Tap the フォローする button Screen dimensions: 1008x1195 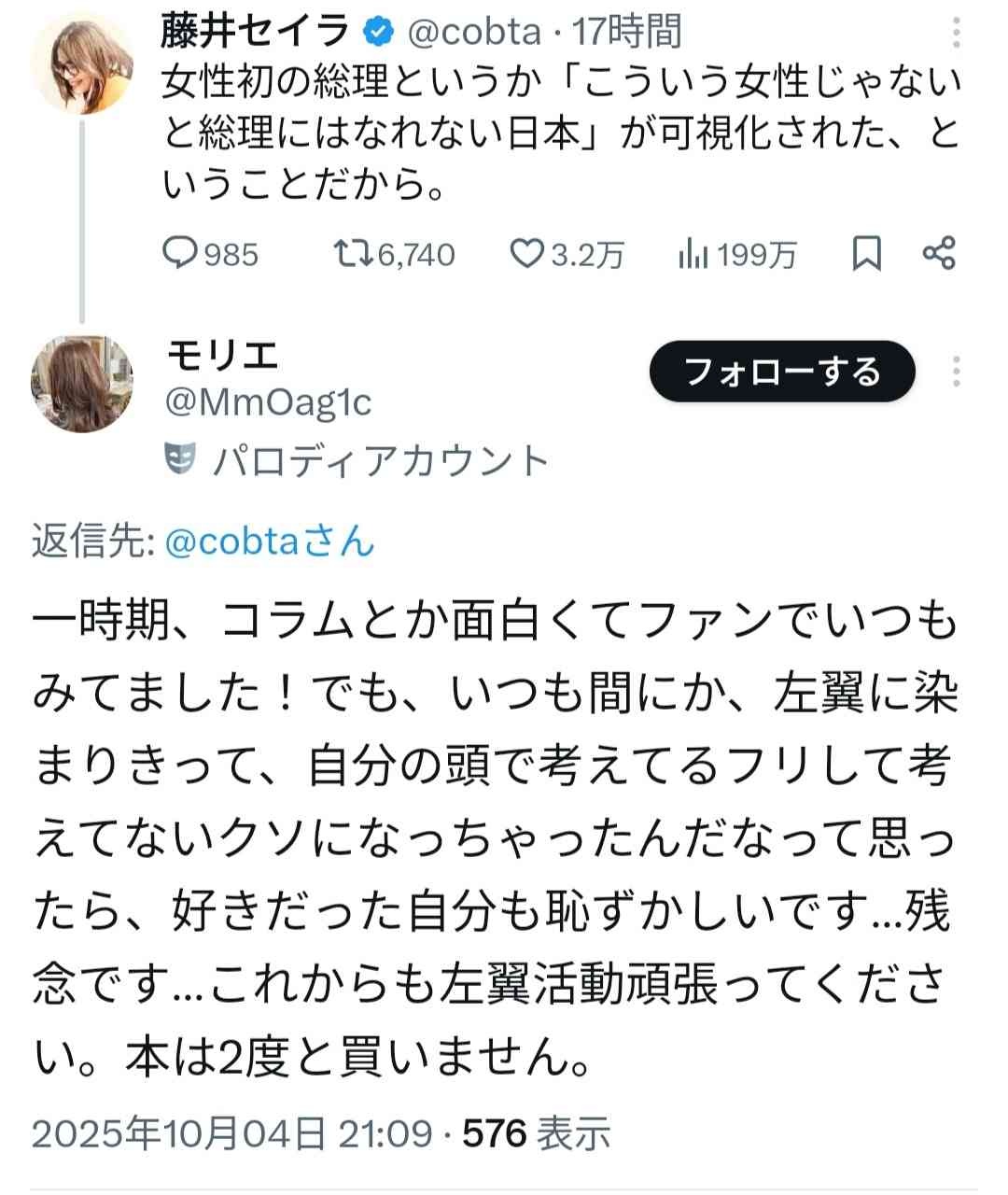[782, 372]
